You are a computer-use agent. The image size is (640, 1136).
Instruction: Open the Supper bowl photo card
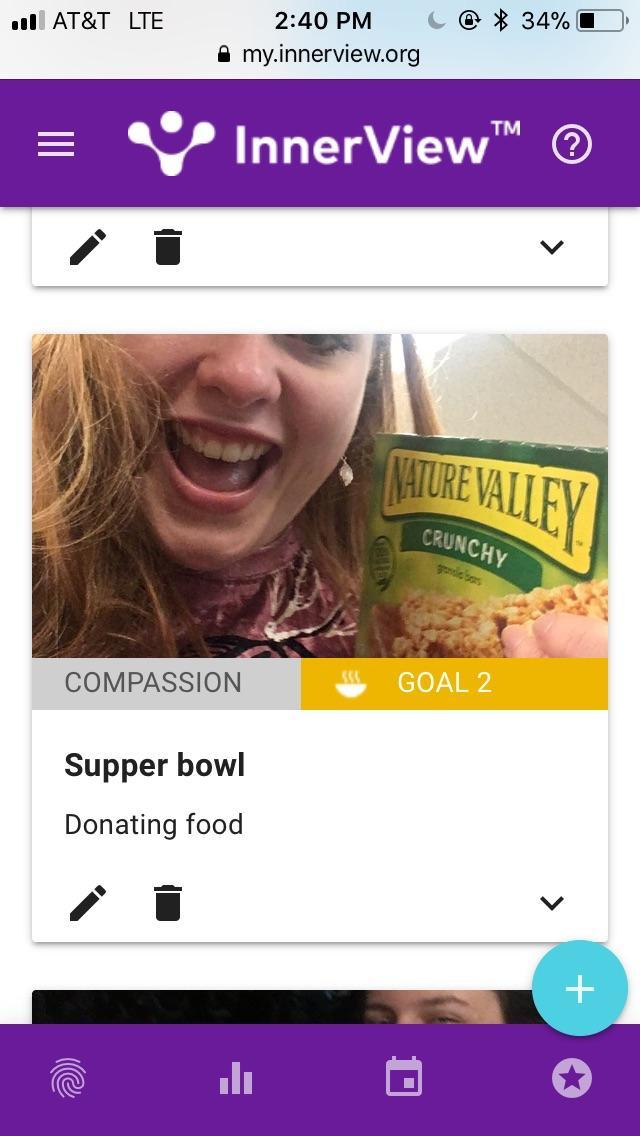(x=320, y=496)
